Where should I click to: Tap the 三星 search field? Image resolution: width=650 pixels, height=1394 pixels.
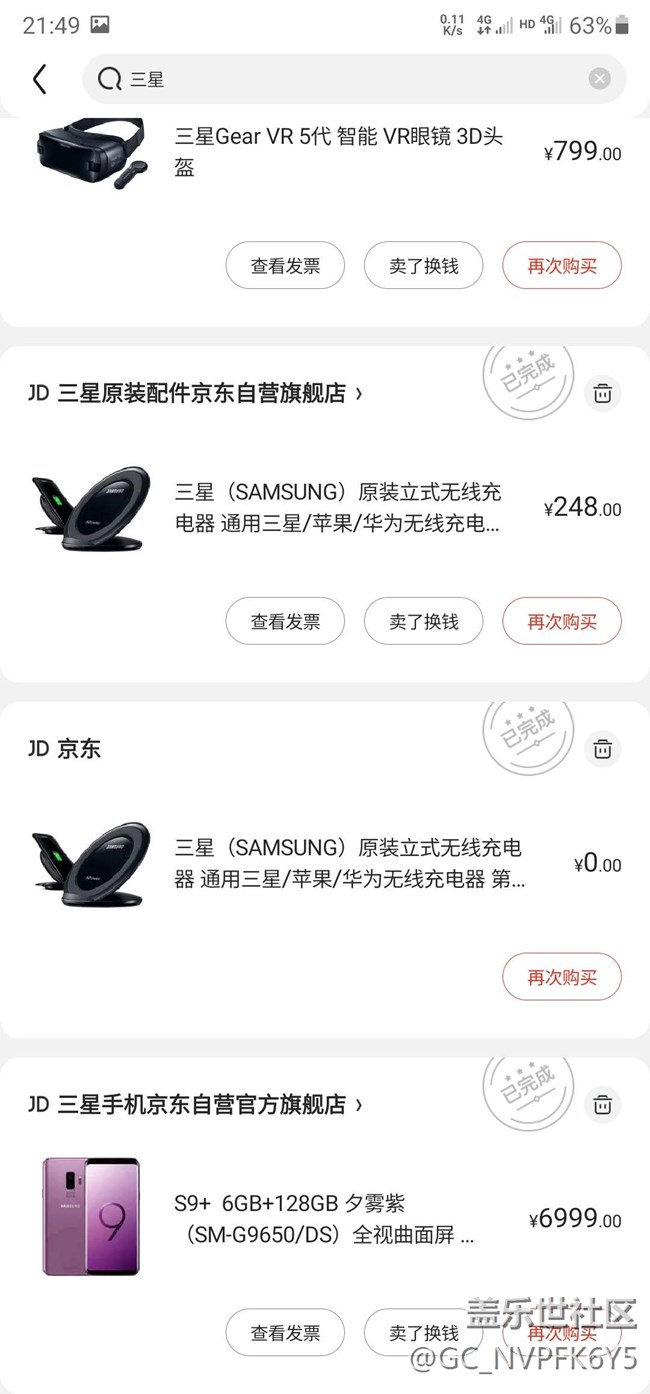click(340, 79)
